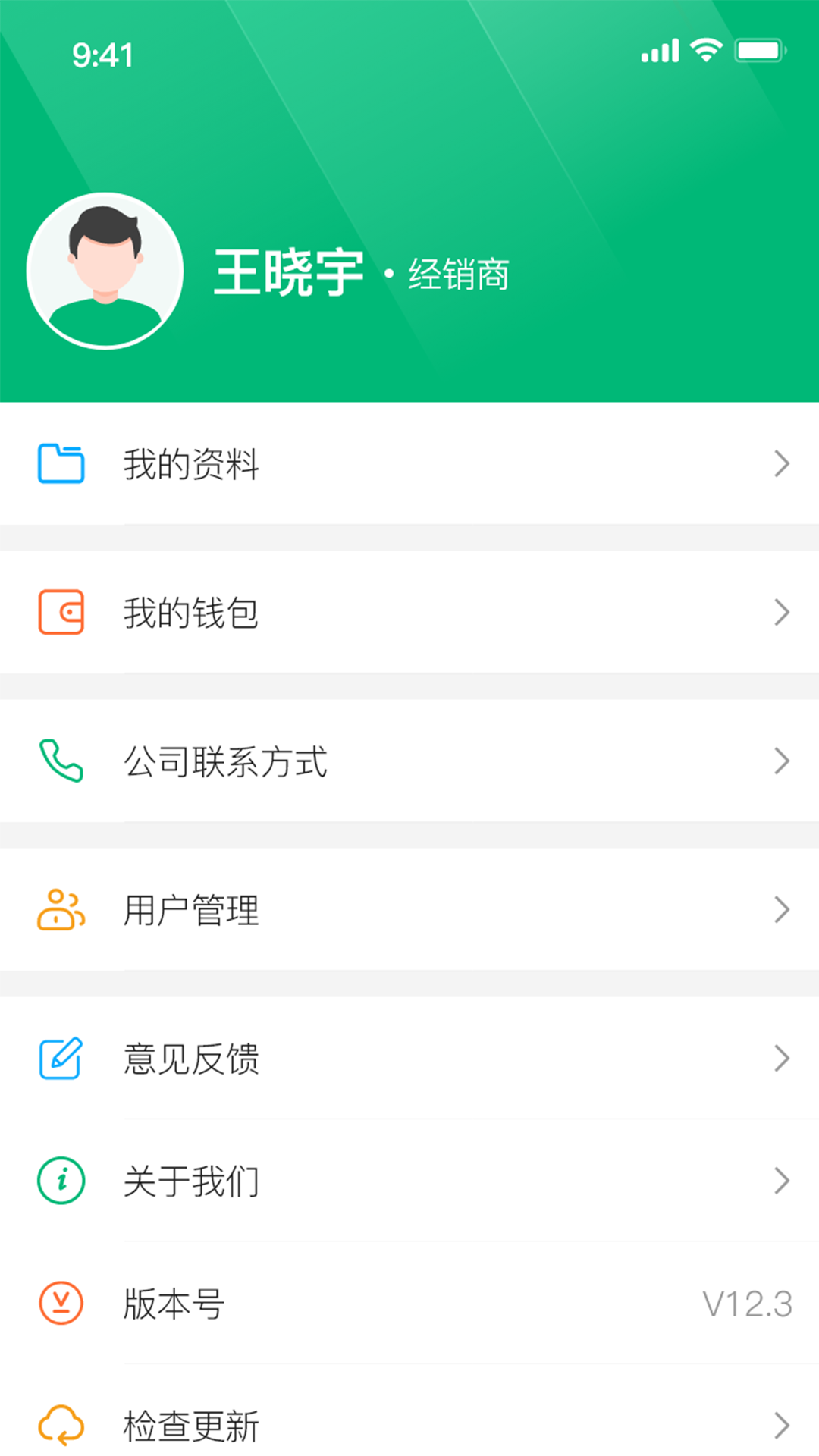Expand the 我的资料 row chevron
The height and width of the screenshot is (1456, 819).
(782, 464)
